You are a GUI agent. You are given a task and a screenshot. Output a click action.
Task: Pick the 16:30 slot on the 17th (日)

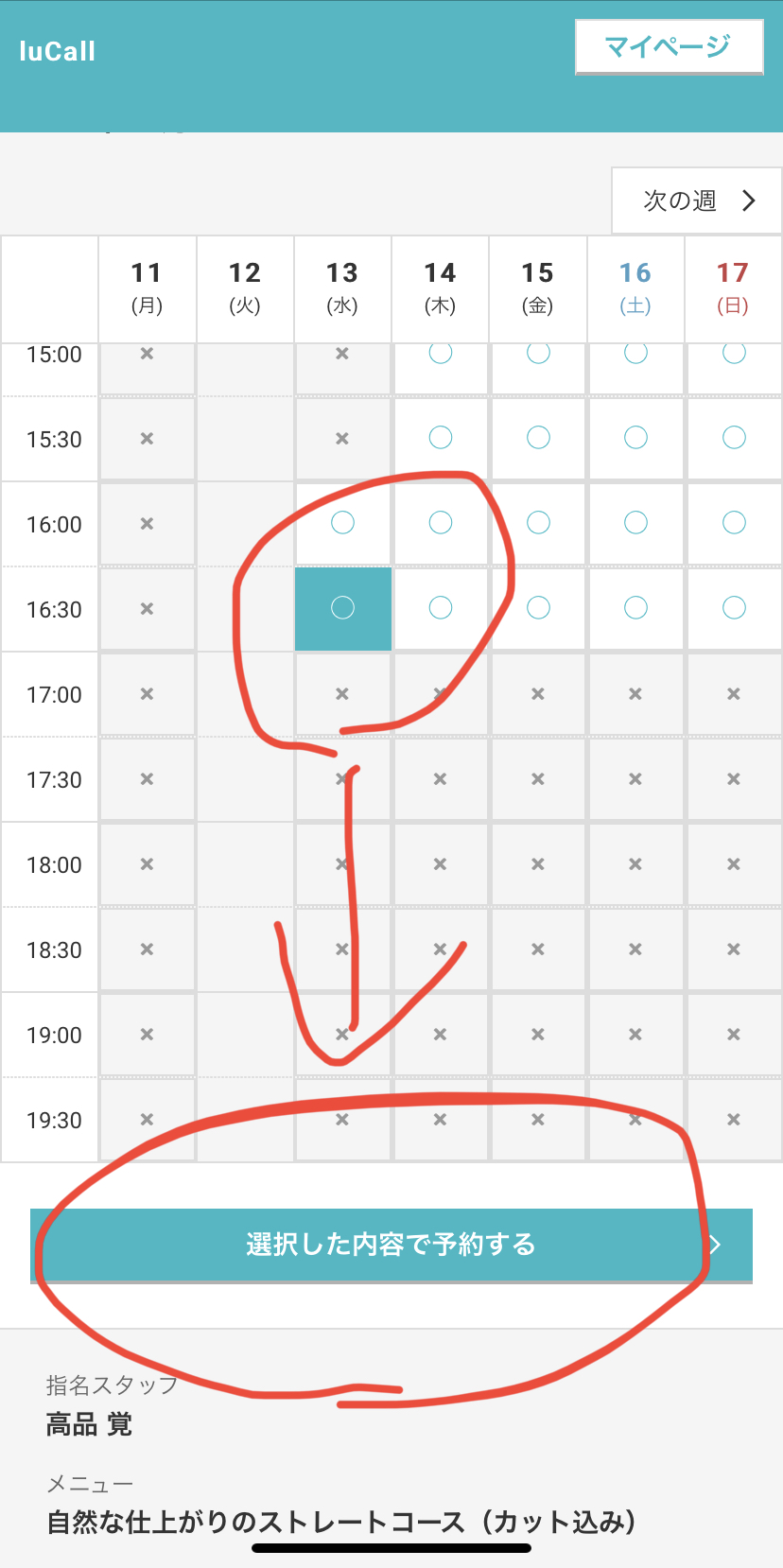(734, 608)
